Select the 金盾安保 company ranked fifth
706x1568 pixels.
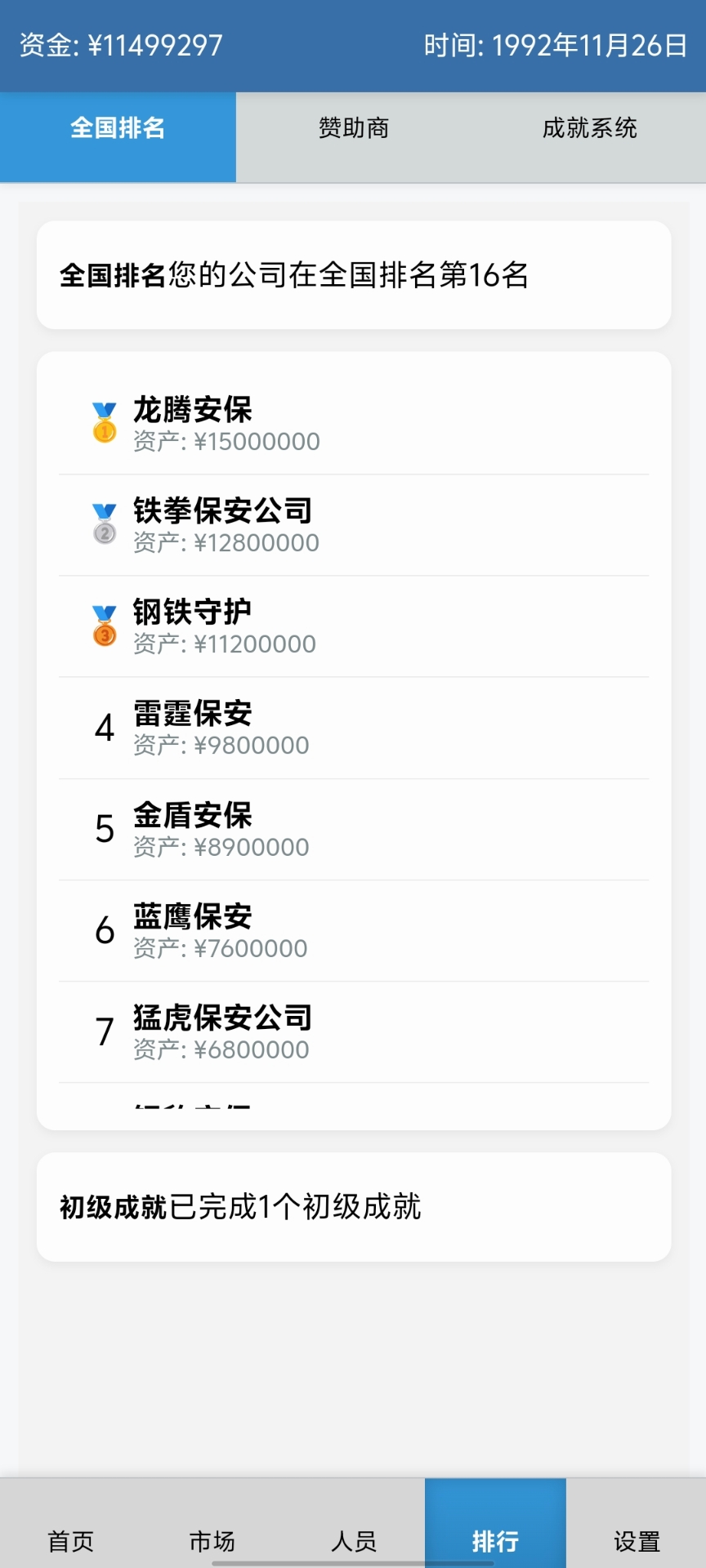[353, 828]
